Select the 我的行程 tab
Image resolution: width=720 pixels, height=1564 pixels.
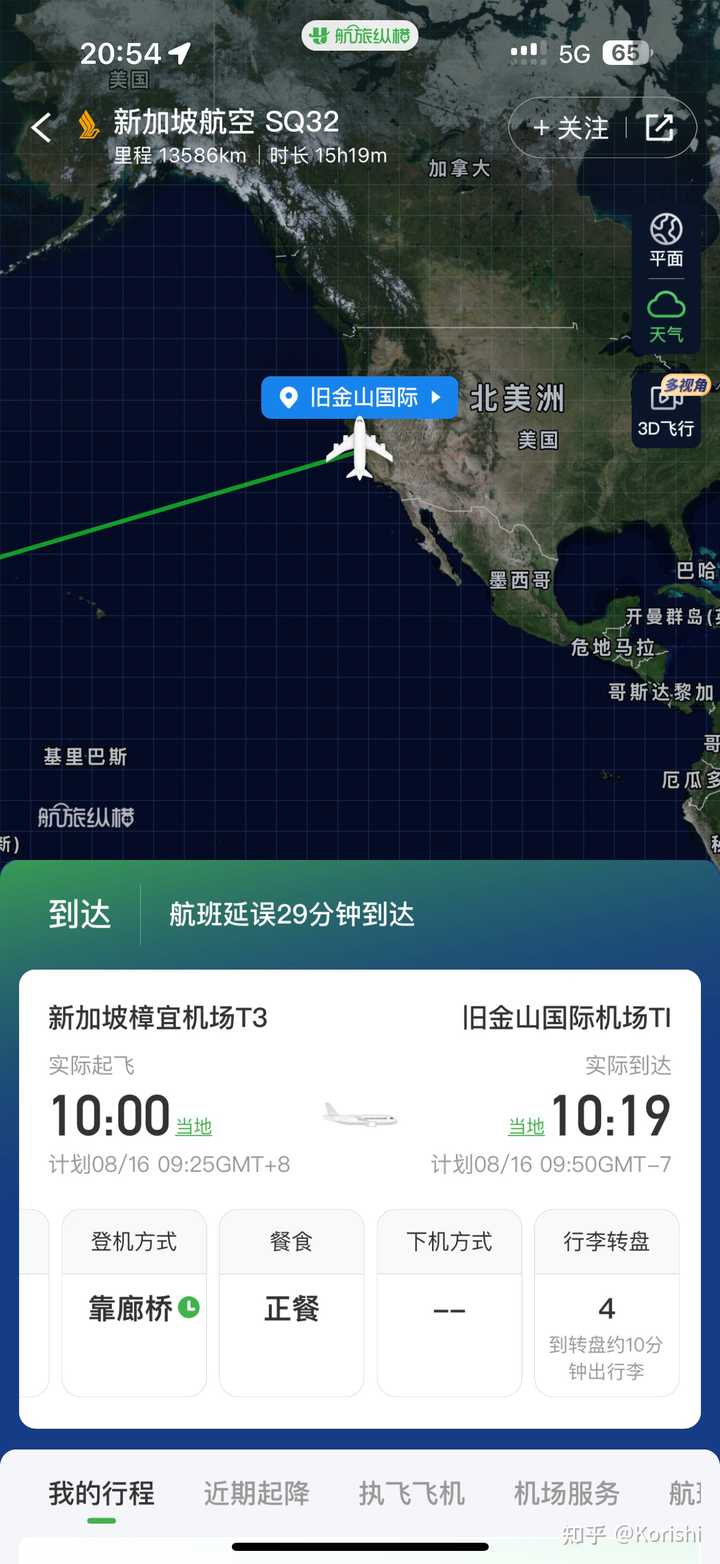101,1494
